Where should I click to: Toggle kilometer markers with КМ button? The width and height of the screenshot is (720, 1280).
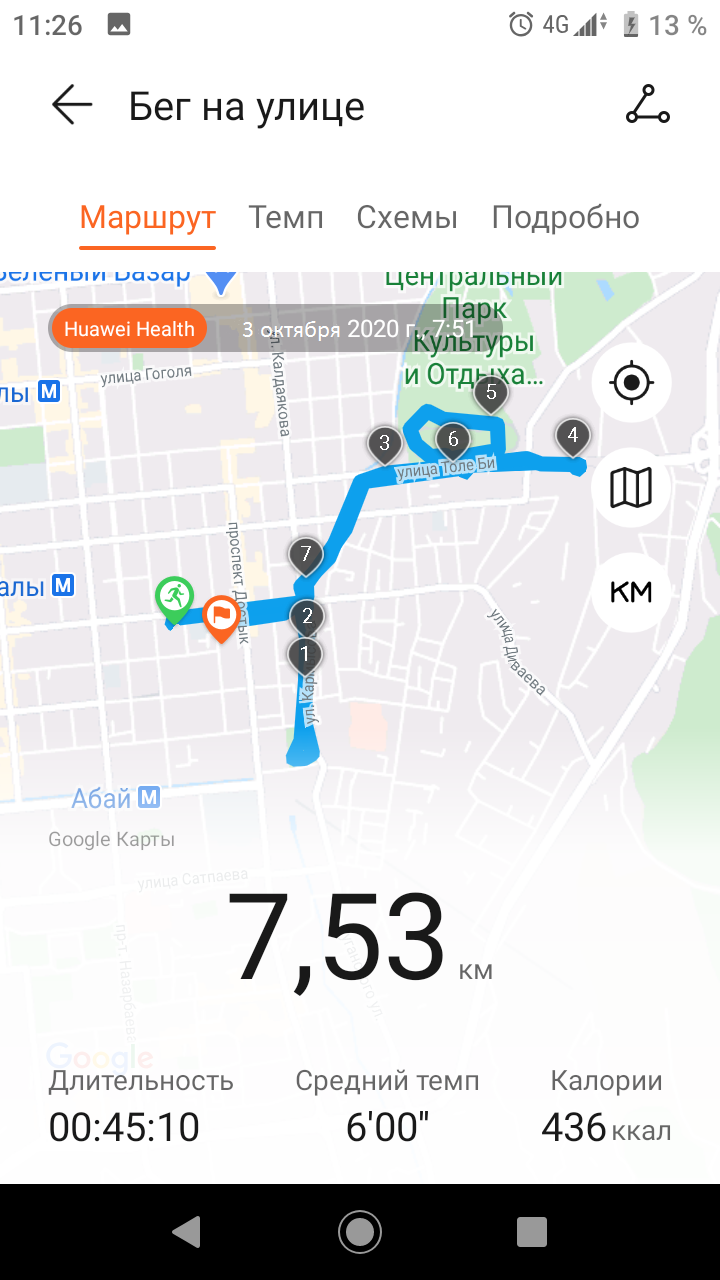[x=631, y=592]
